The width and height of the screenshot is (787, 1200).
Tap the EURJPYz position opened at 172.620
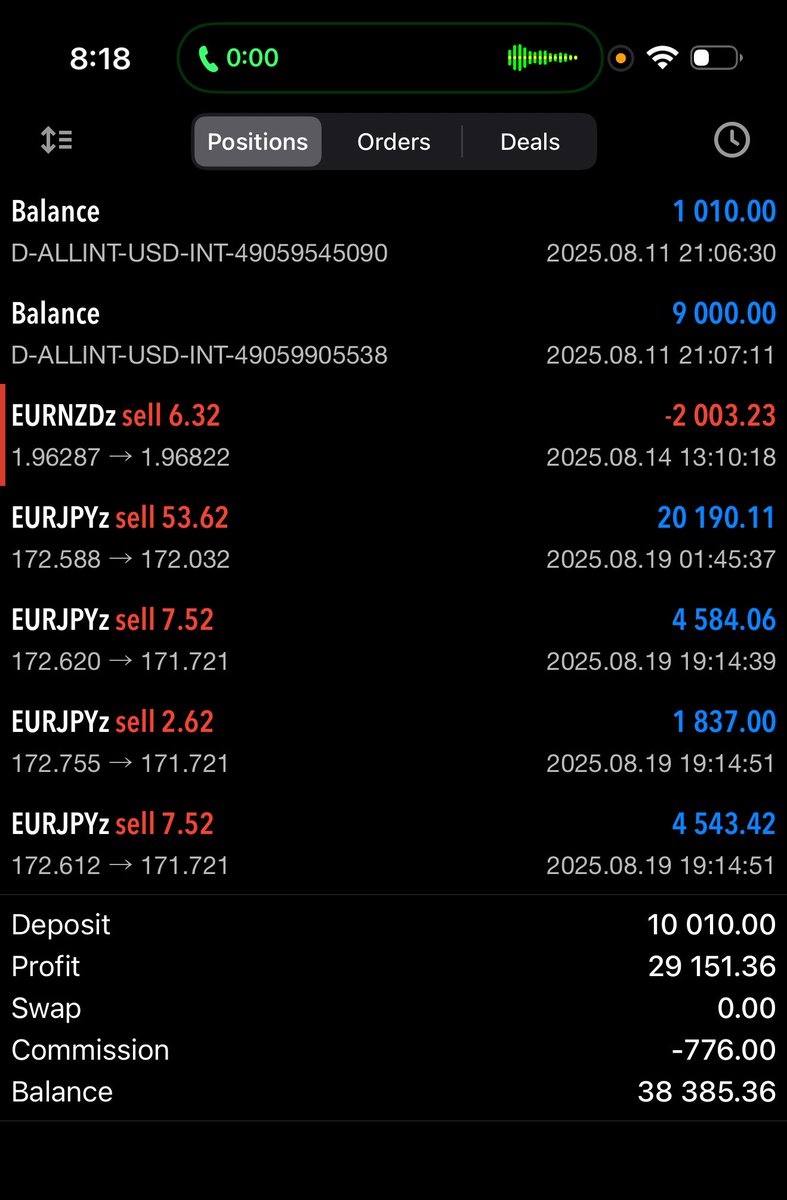tap(393, 639)
